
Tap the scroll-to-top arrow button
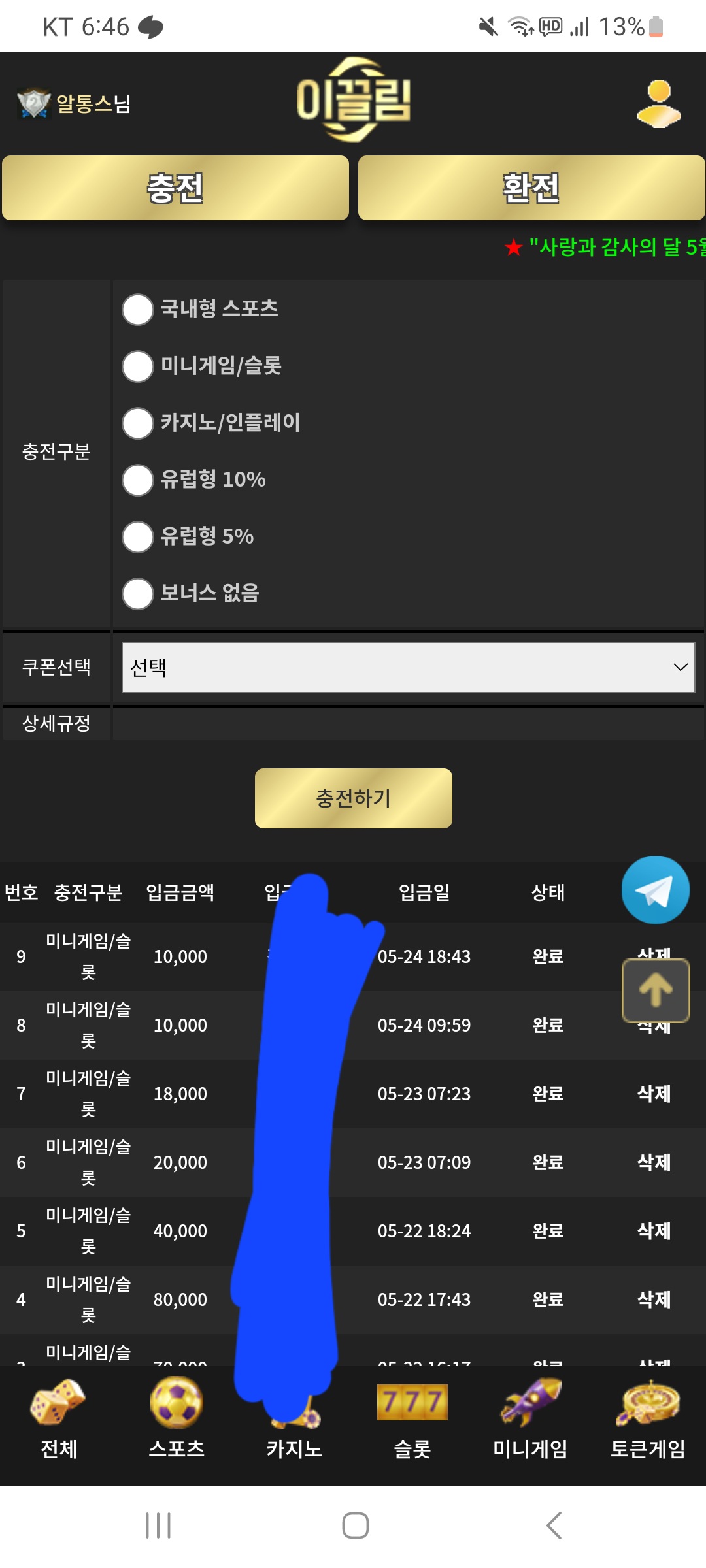[x=656, y=990]
